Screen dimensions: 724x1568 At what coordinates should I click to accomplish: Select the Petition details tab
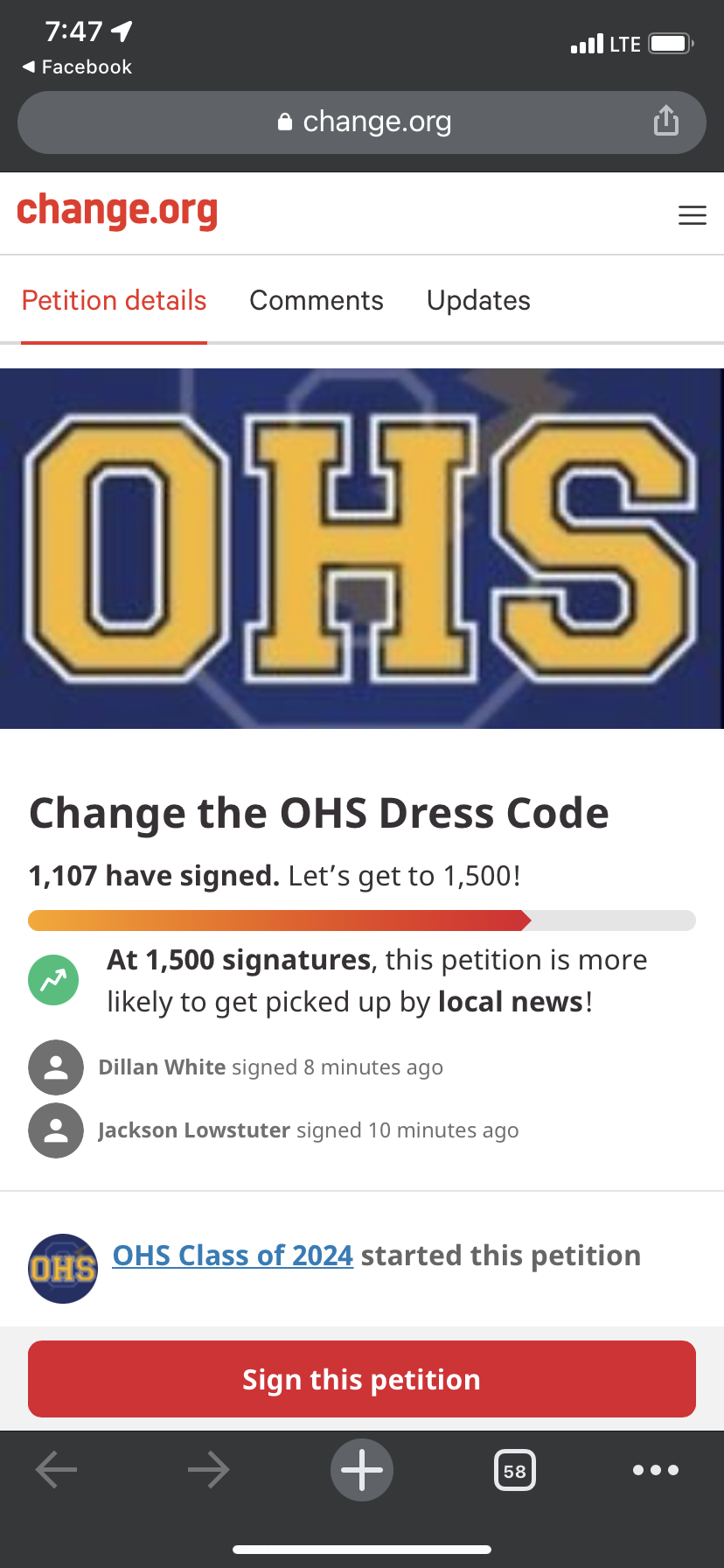(x=114, y=300)
